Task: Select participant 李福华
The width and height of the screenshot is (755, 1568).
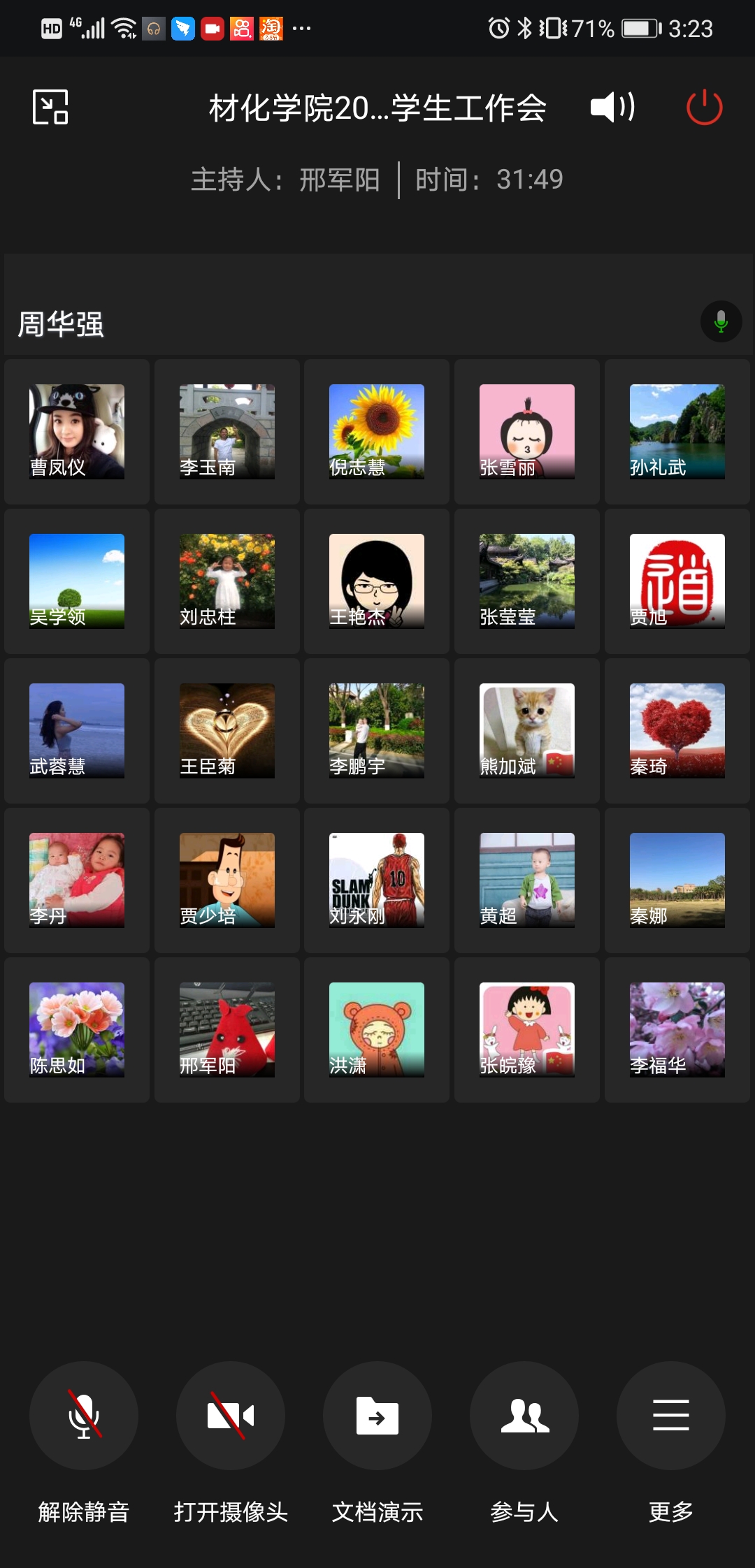Action: (x=677, y=1030)
